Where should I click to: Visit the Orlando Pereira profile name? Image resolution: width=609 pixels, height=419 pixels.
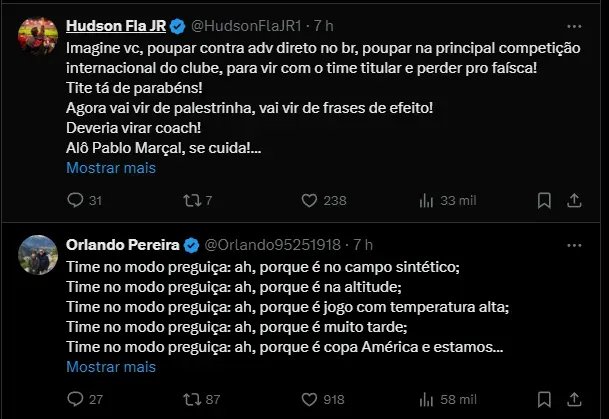click(x=122, y=244)
